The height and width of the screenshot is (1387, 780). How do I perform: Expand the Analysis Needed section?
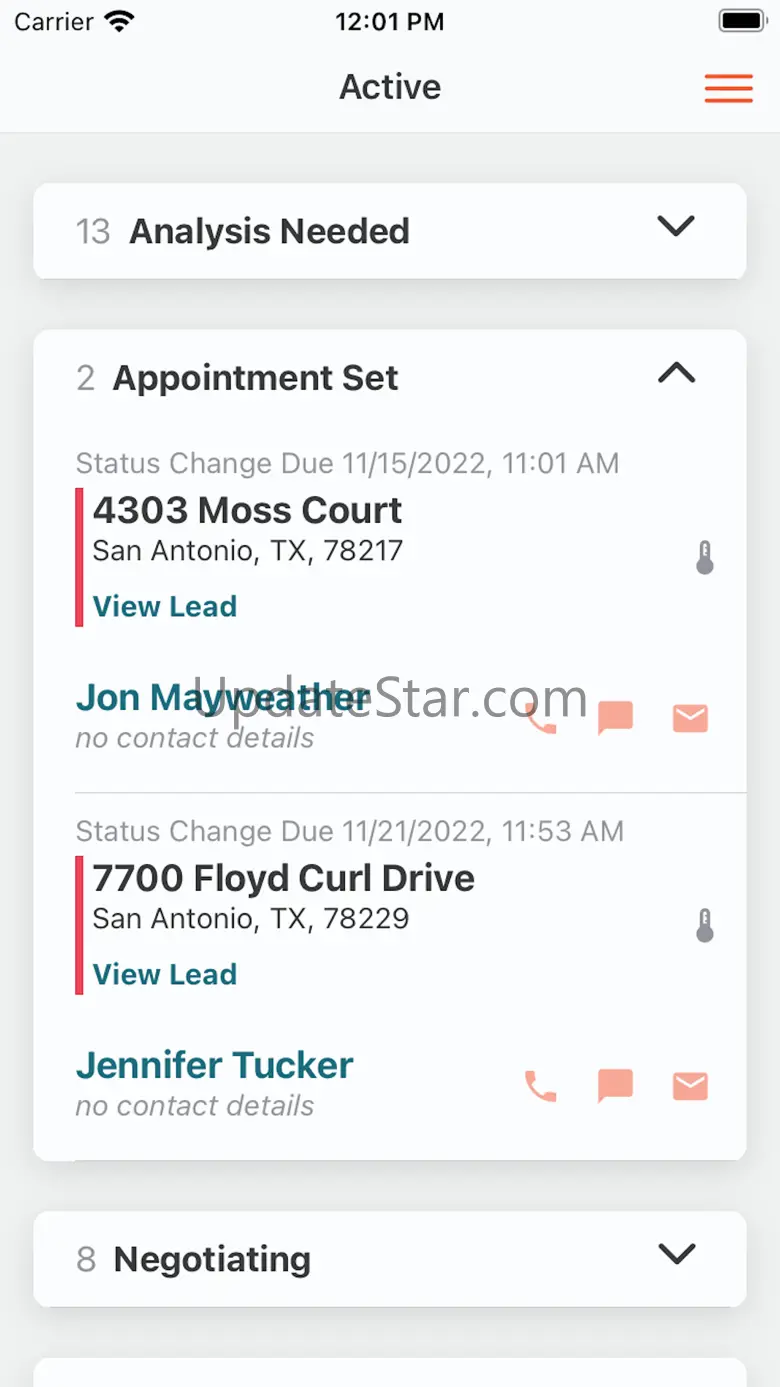click(x=676, y=227)
